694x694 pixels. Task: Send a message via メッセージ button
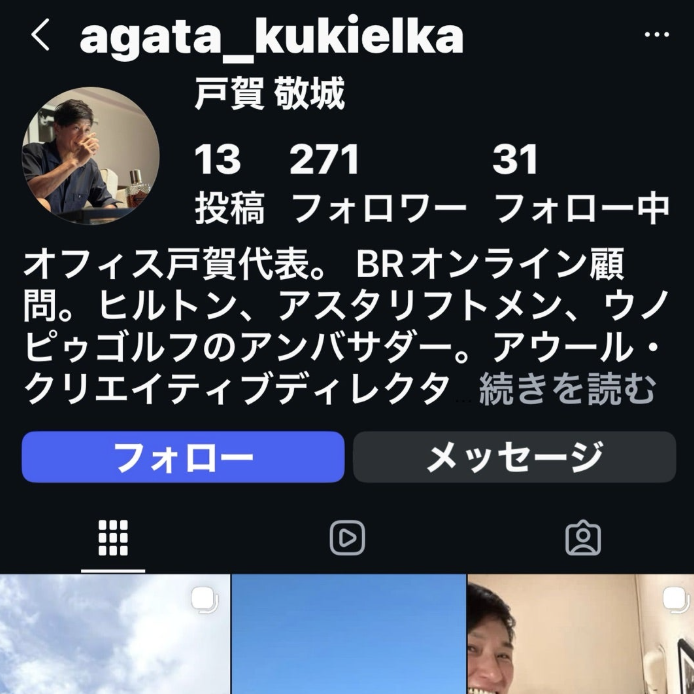[x=514, y=457]
